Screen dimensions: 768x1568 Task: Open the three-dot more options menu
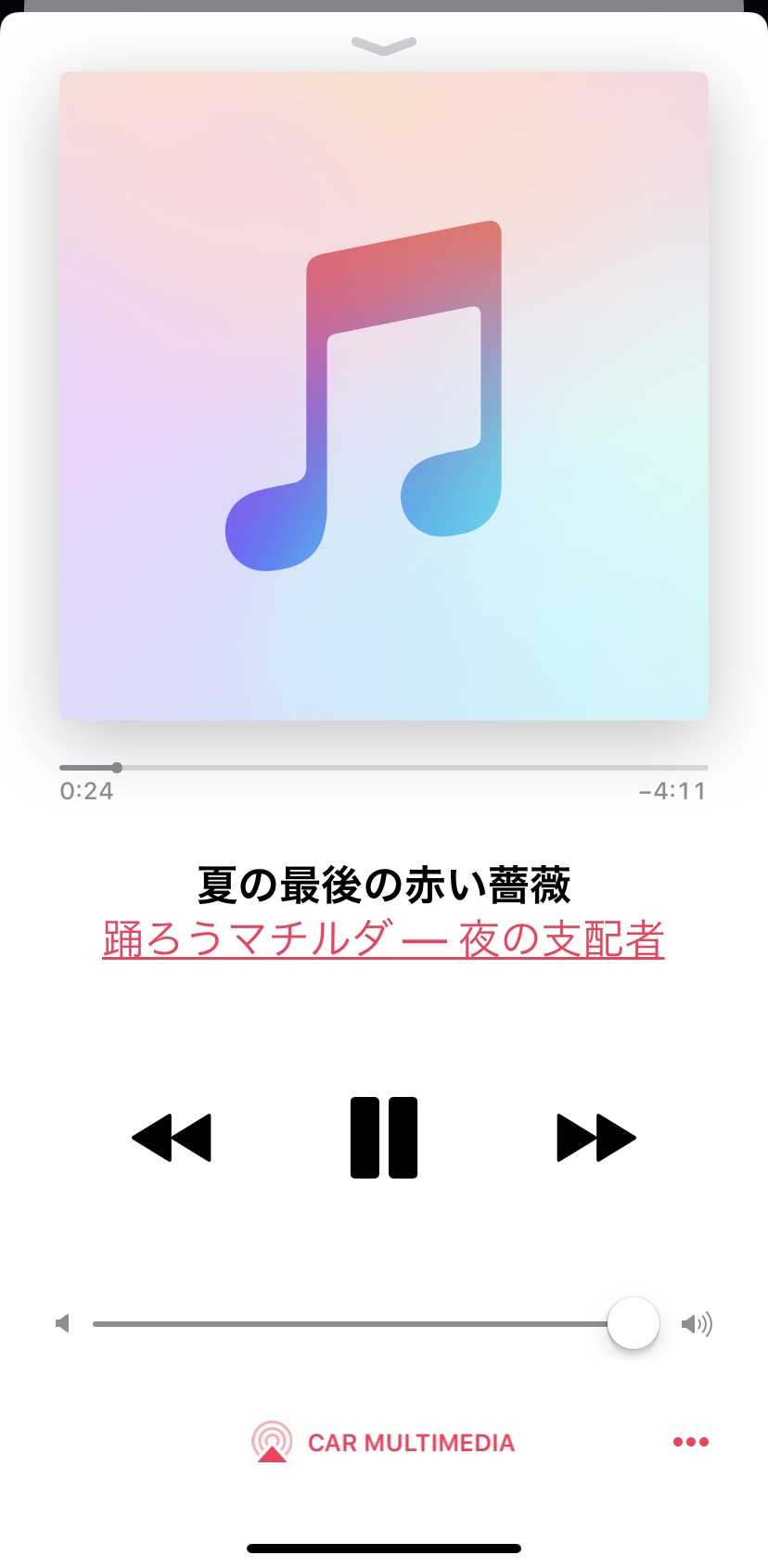click(690, 1442)
